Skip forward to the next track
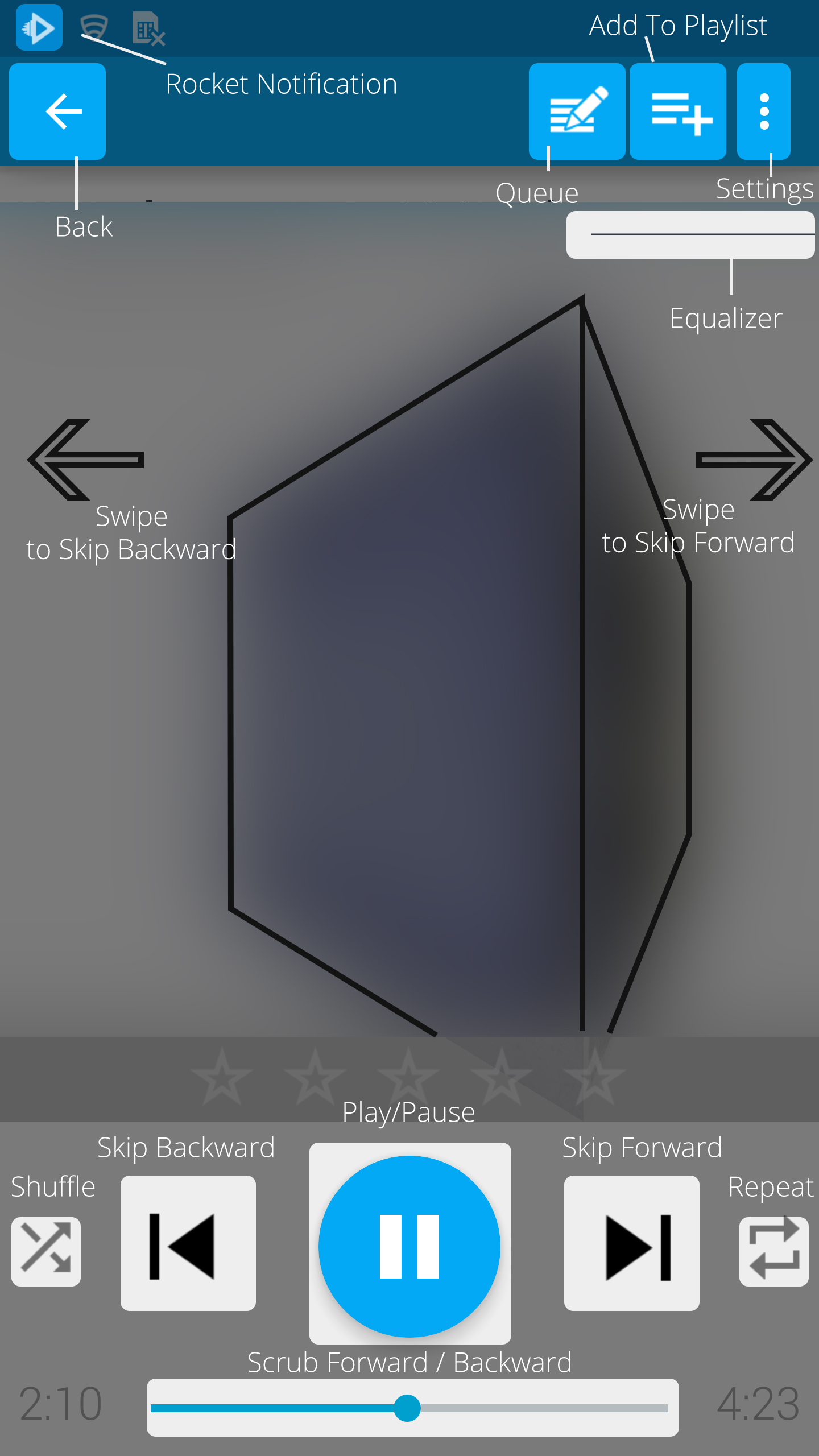Screen dimensions: 819x1456 631,1243
